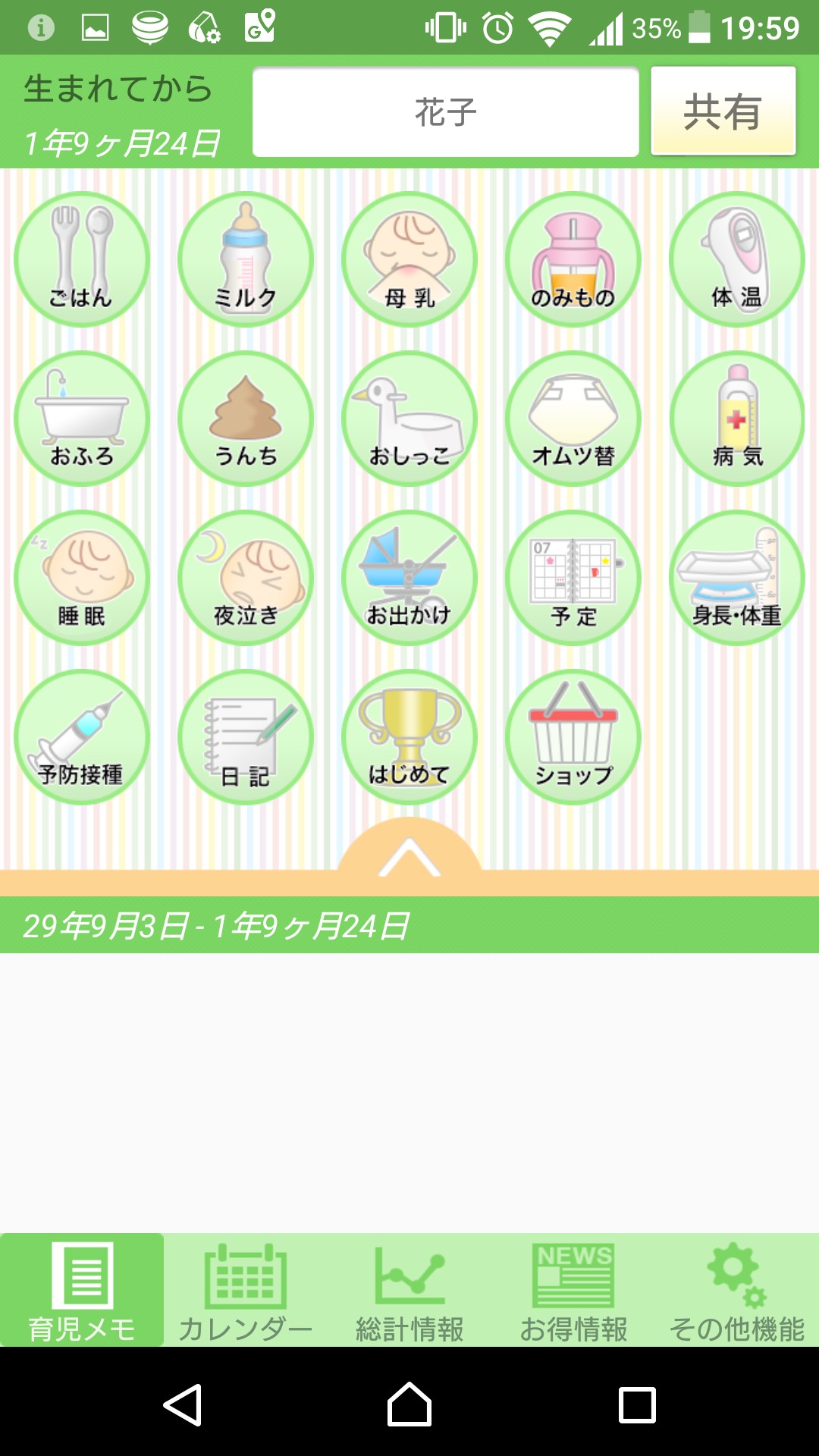
Task: Open the 花子 child name selector
Action: [x=445, y=112]
